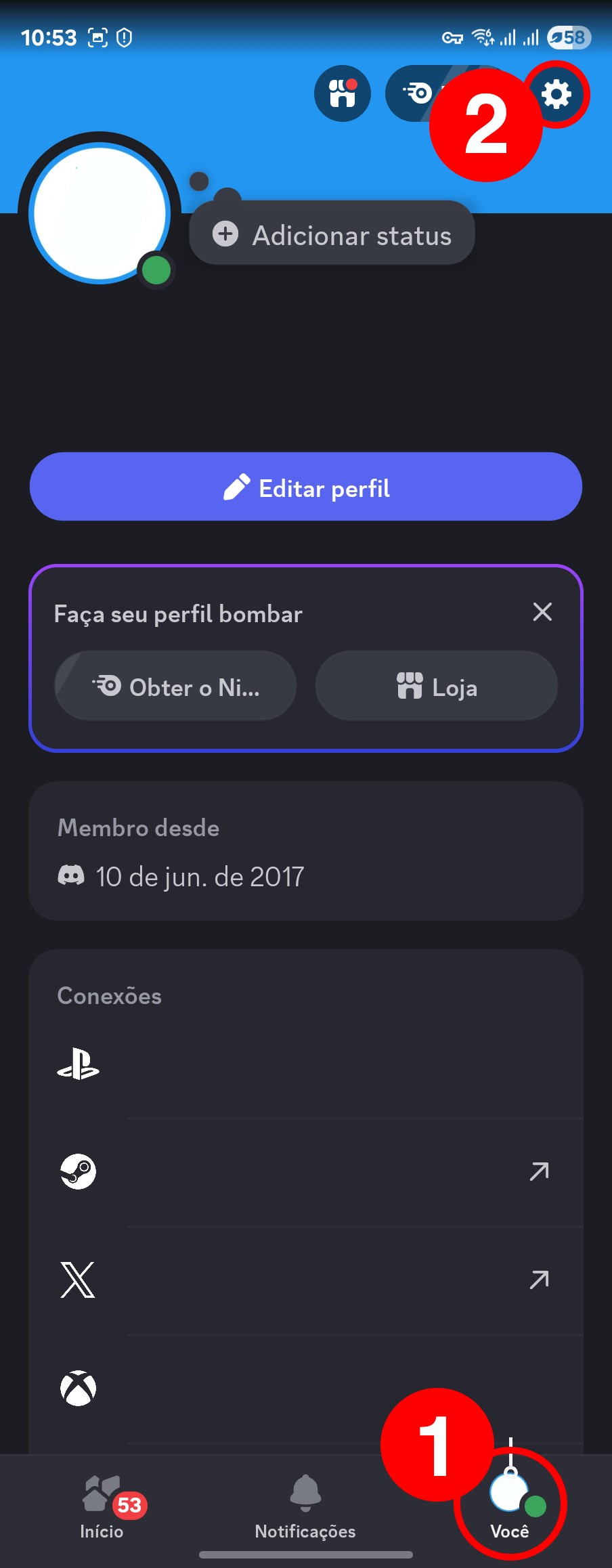The image size is (612, 1568).
Task: Open the Steam connection row
Action: pos(306,1172)
